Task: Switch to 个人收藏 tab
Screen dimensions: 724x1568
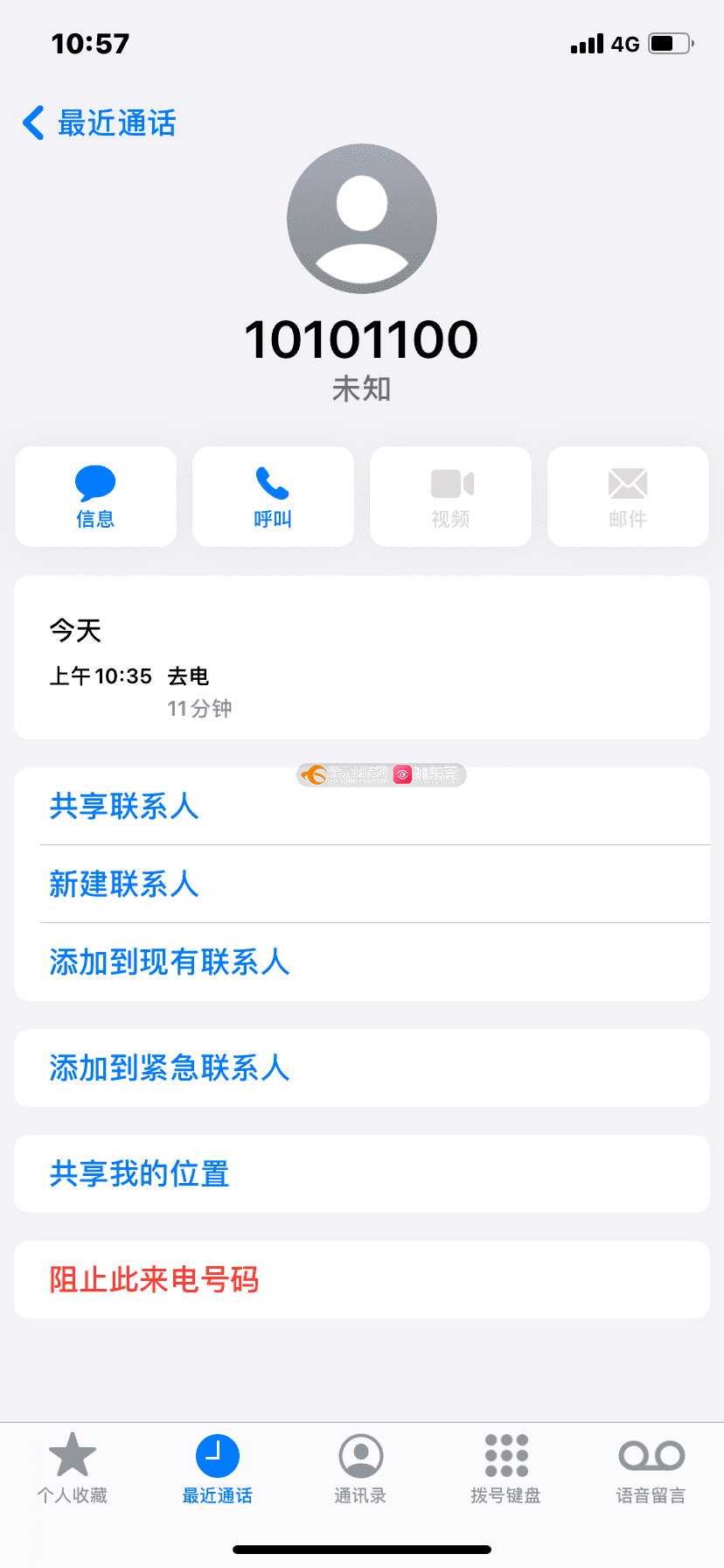Action: pos(73,1468)
